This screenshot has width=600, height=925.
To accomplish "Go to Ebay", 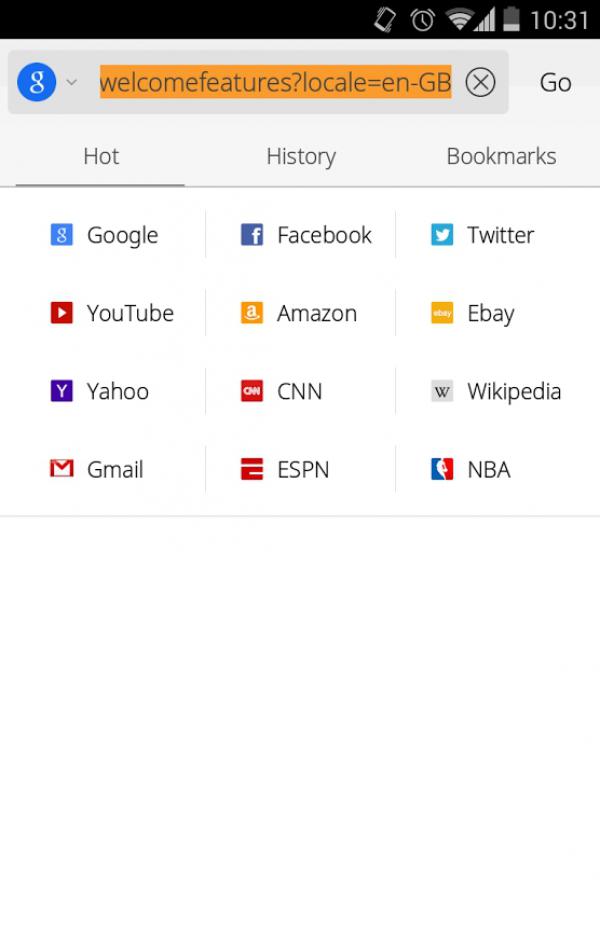I will [473, 313].
